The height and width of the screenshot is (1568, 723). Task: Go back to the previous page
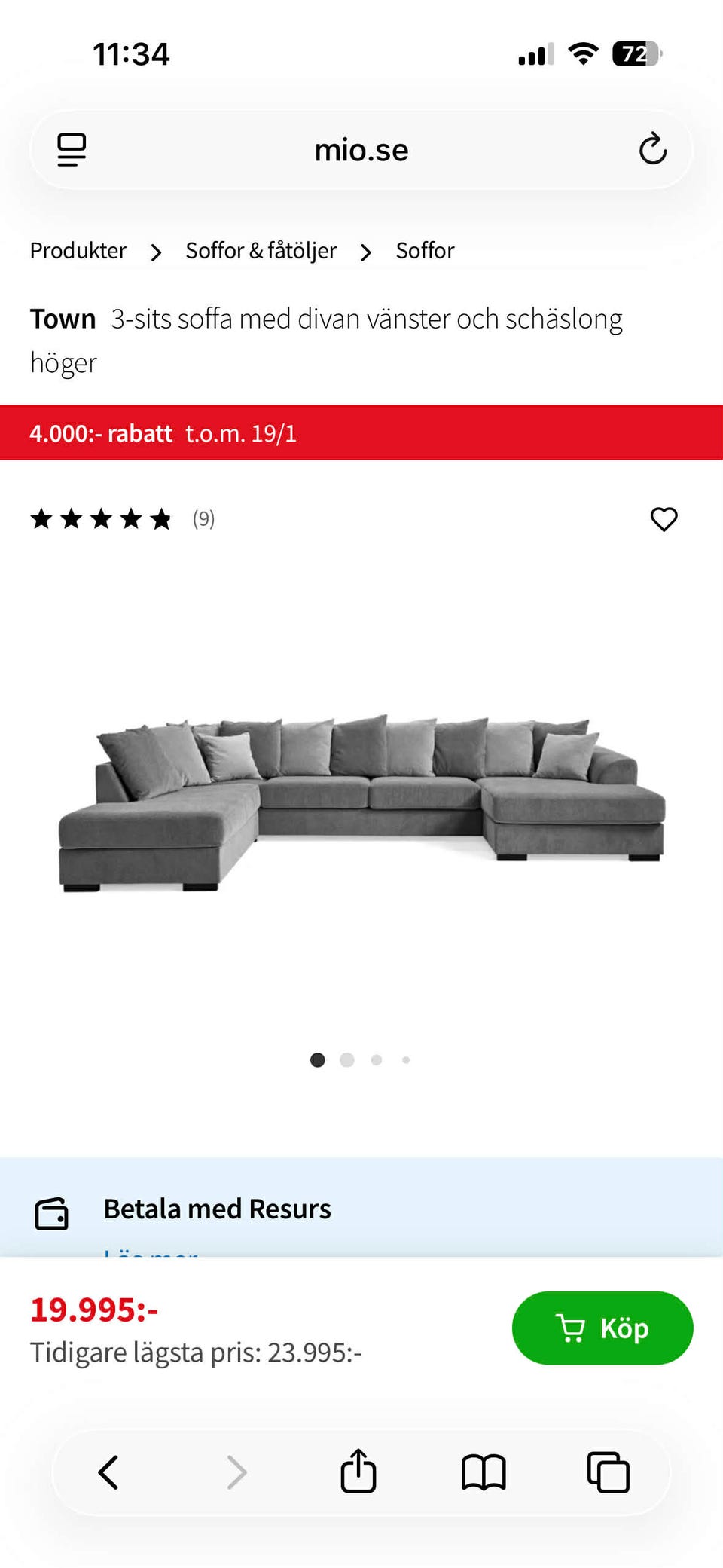point(109,1472)
